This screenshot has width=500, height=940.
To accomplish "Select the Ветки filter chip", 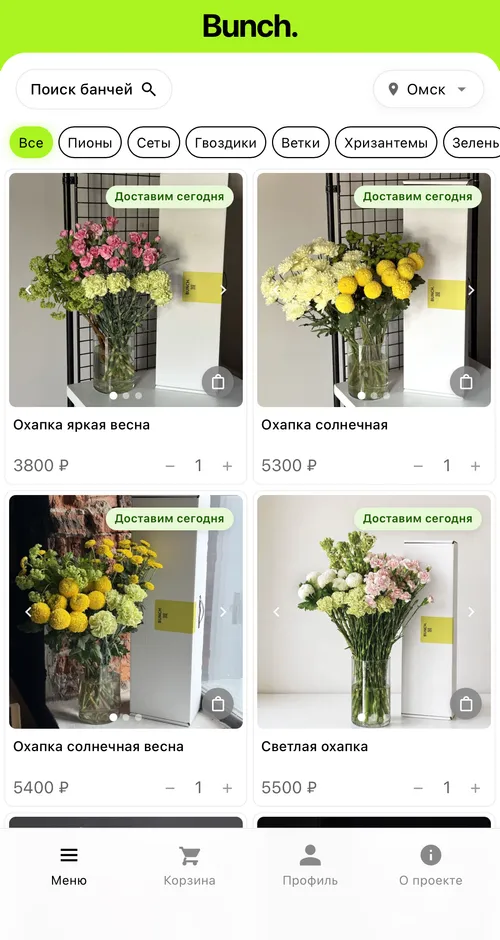I will click(300, 143).
